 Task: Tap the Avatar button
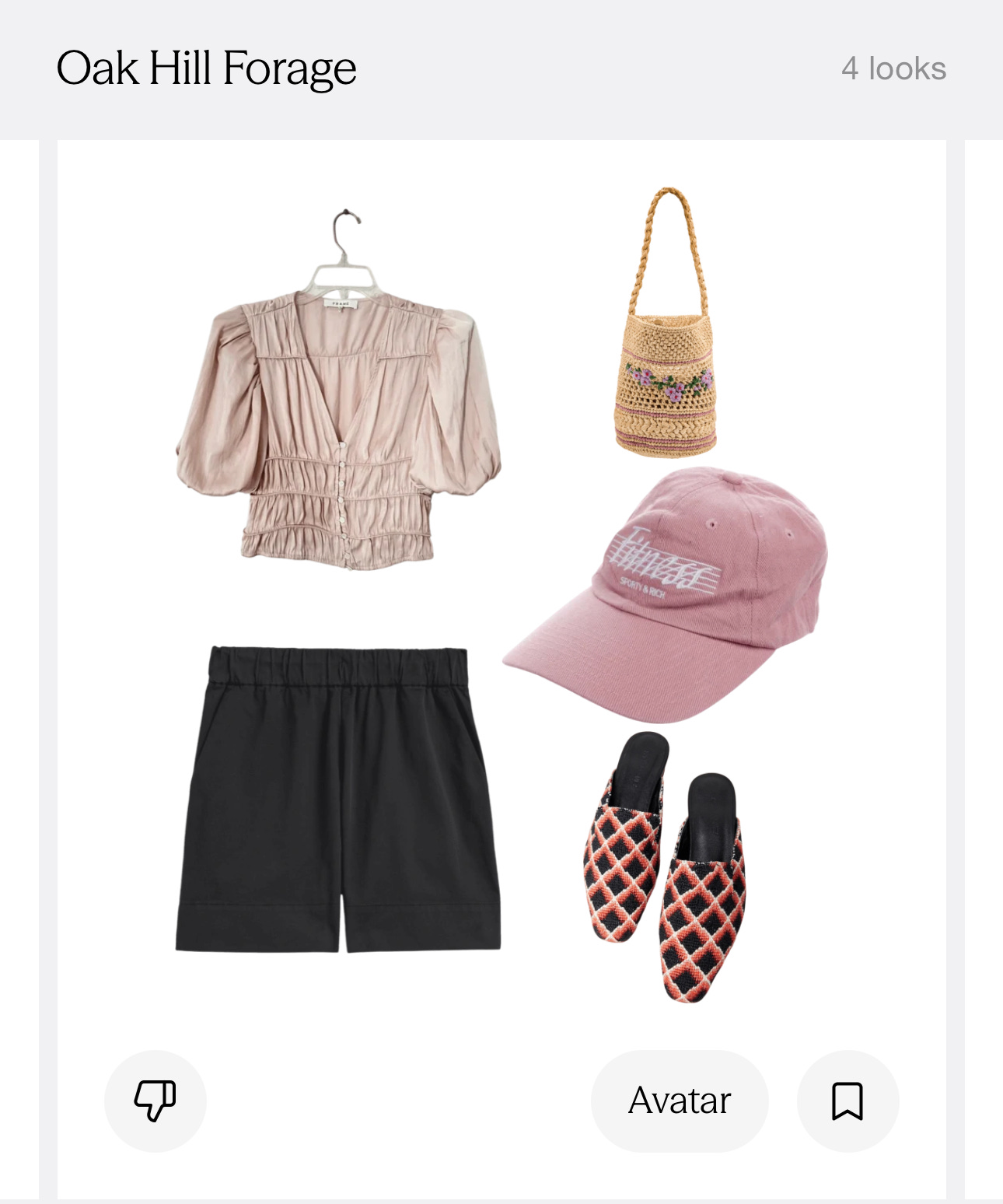pos(680,1101)
